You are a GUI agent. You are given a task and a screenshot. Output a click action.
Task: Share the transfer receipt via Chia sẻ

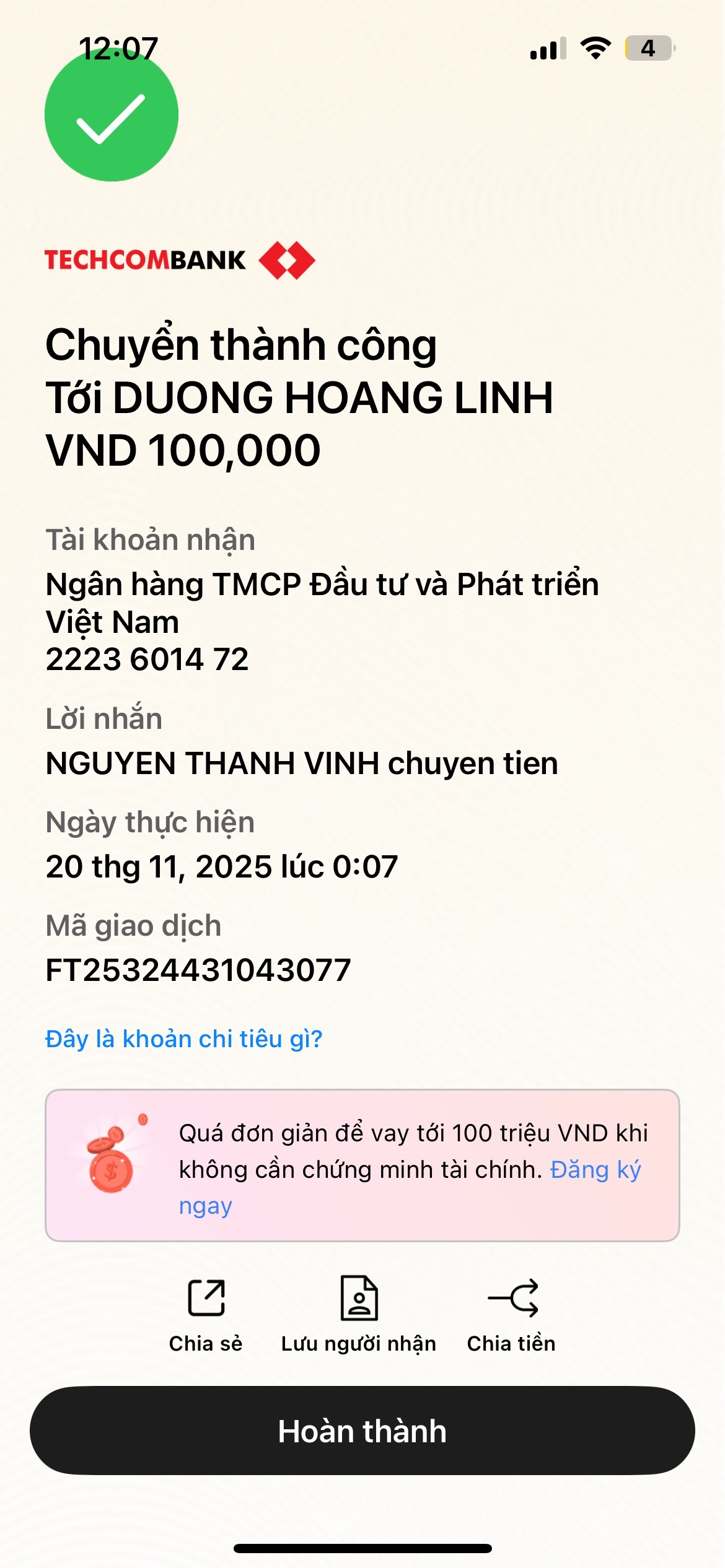tap(206, 1314)
